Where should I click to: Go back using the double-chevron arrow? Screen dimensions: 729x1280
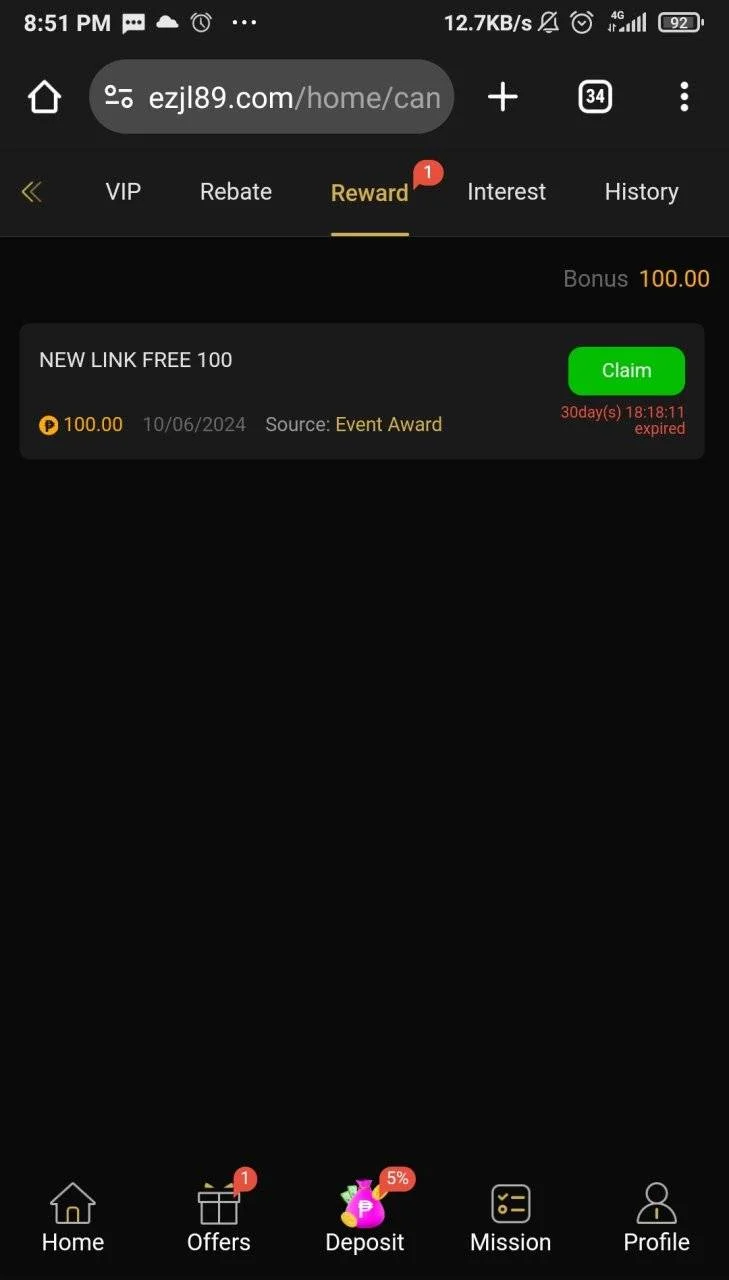click(x=32, y=192)
